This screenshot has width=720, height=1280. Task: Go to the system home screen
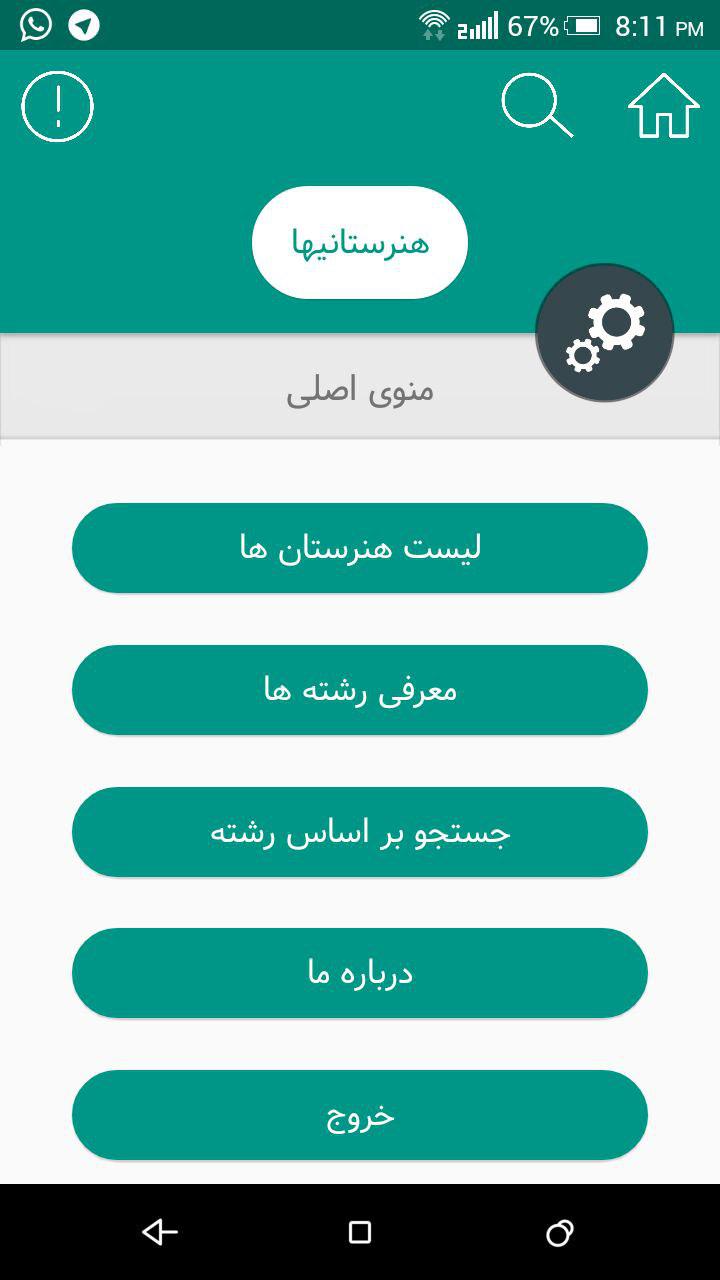tap(360, 1232)
